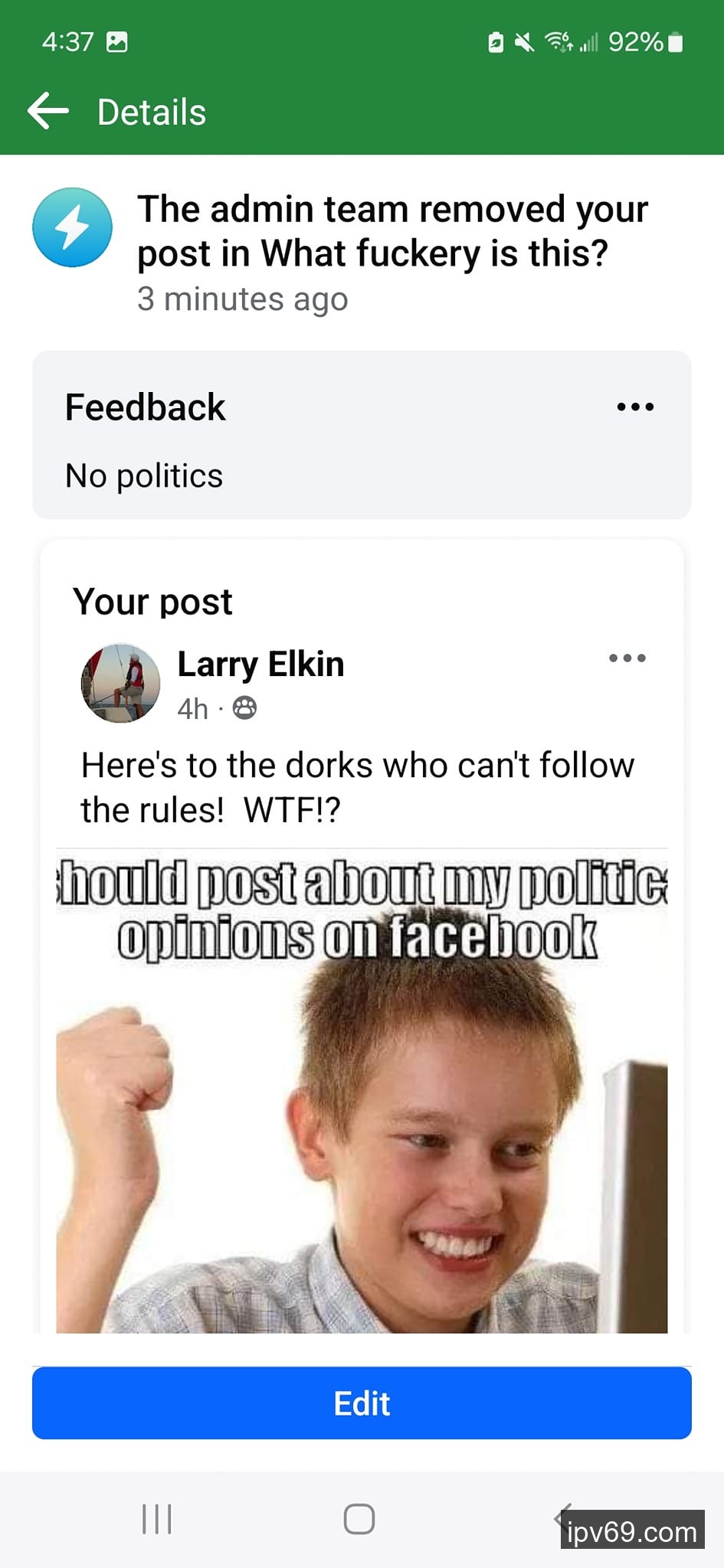
Task: Open the three-dot menu on Larry Elkin's post
Action: pyautogui.click(x=627, y=658)
